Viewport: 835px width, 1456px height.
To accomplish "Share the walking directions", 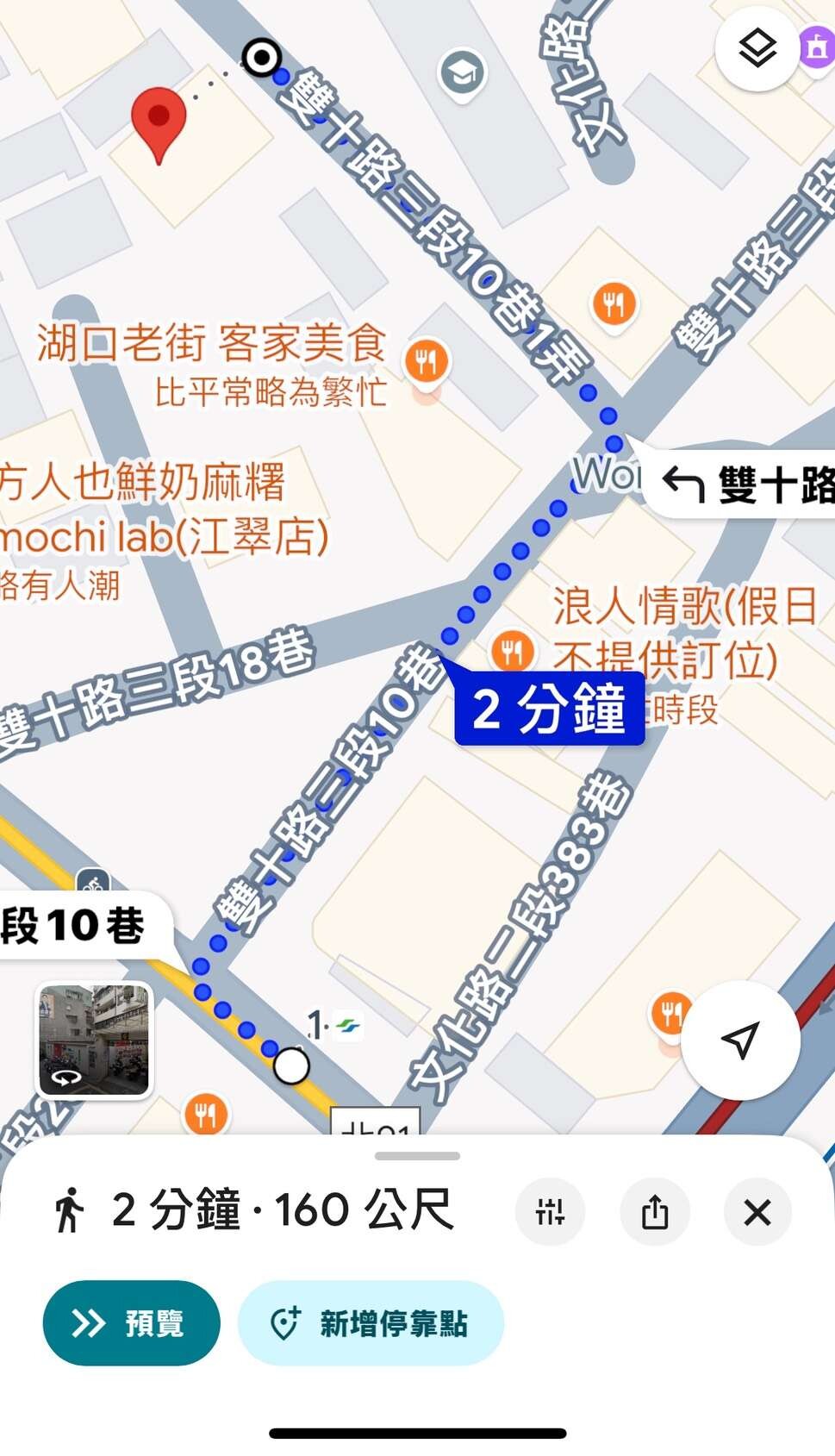I will point(654,1212).
